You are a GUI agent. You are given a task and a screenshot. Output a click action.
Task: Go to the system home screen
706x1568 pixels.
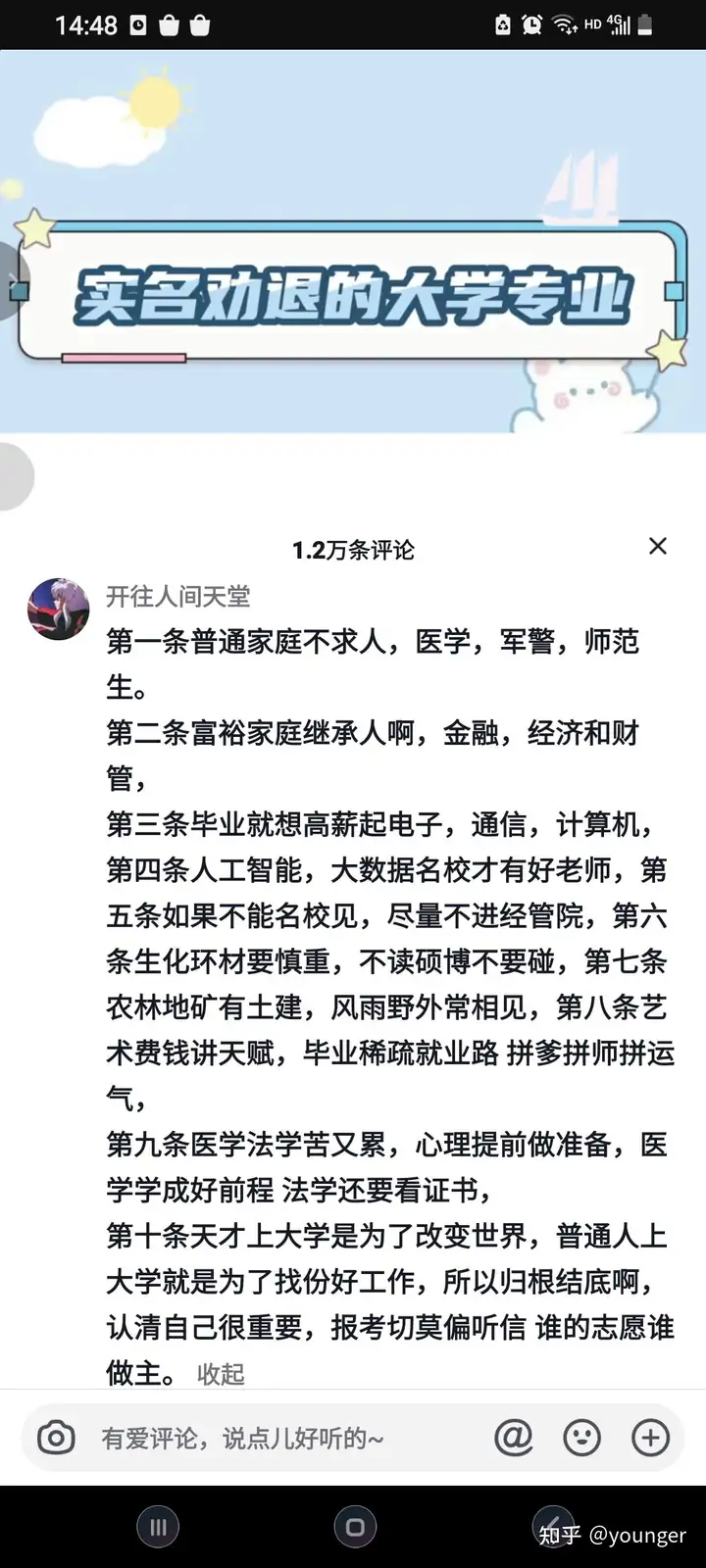(x=355, y=1527)
